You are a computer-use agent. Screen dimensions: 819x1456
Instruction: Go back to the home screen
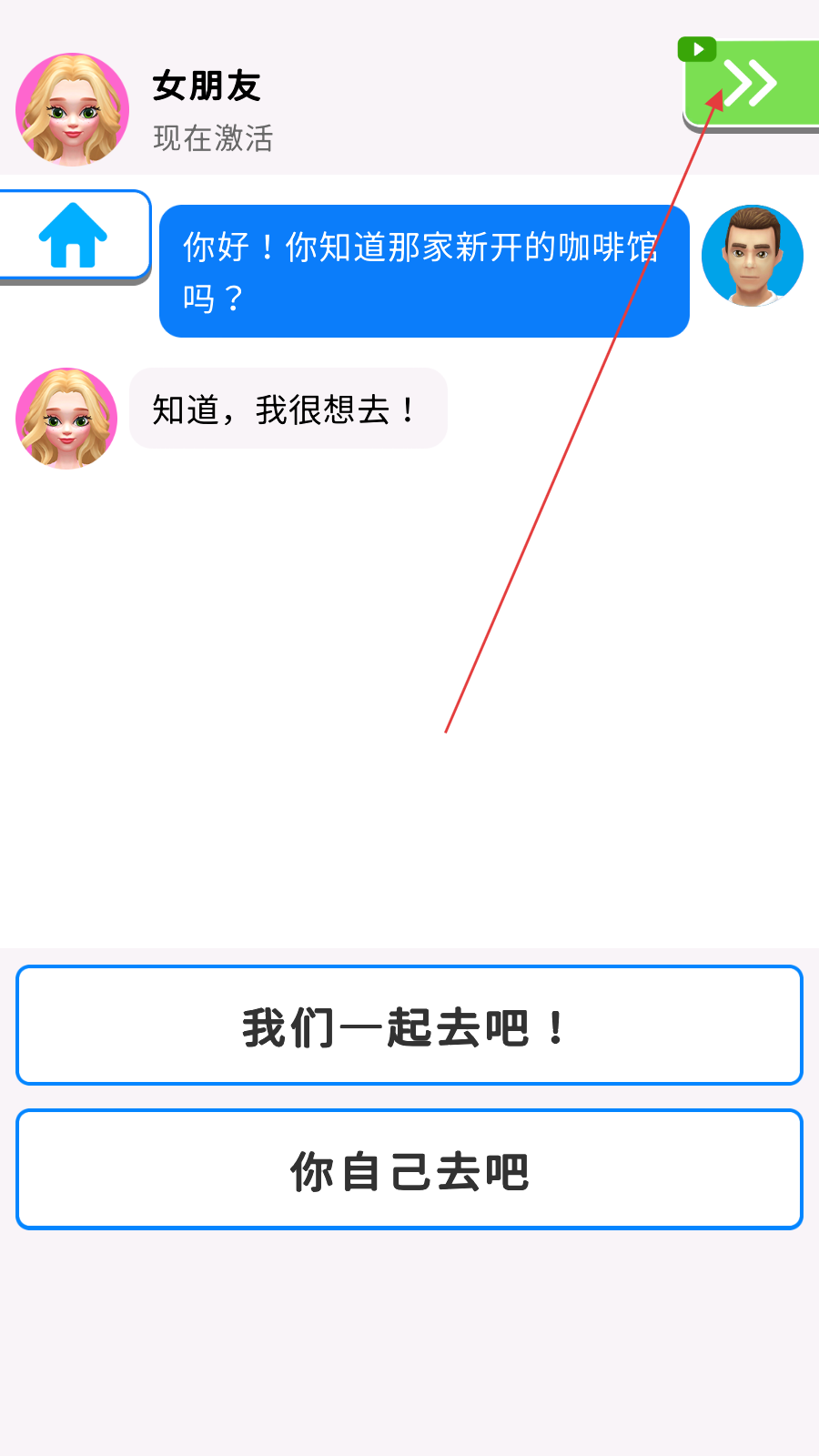(x=74, y=235)
